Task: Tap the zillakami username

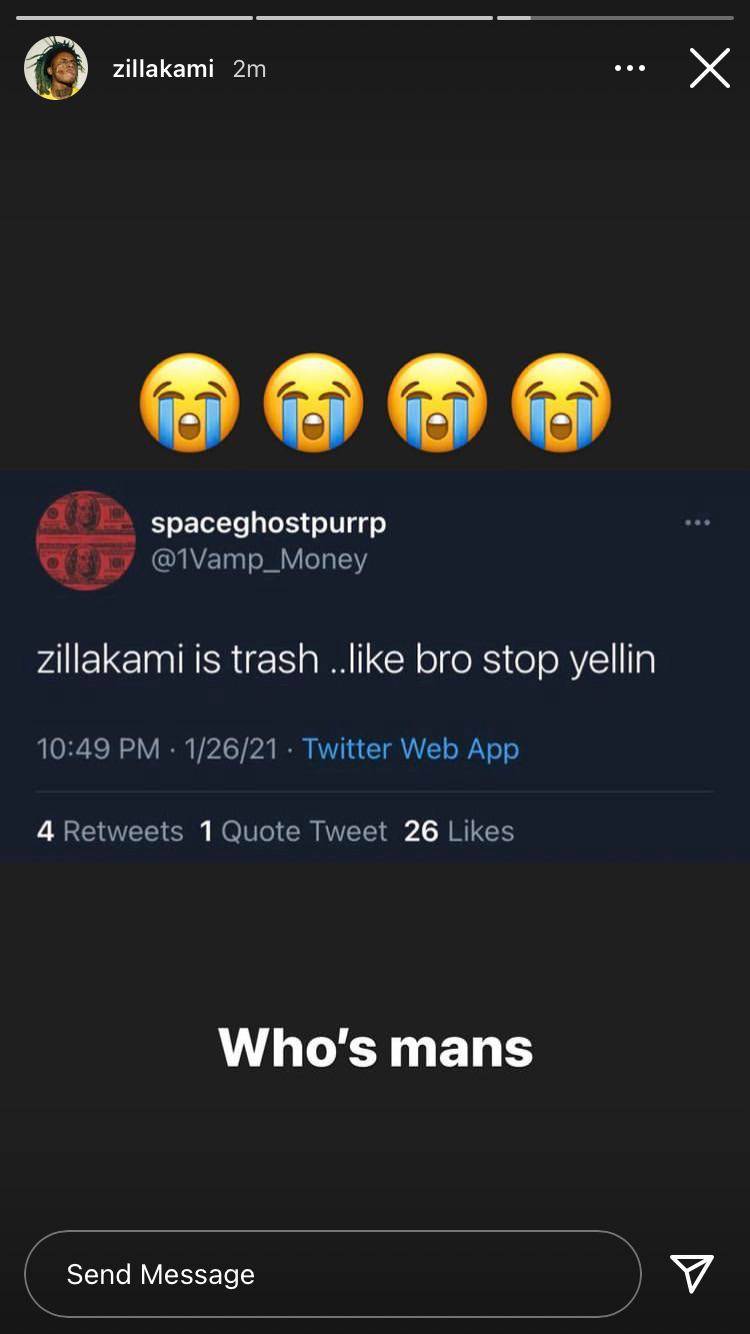Action: [163, 69]
